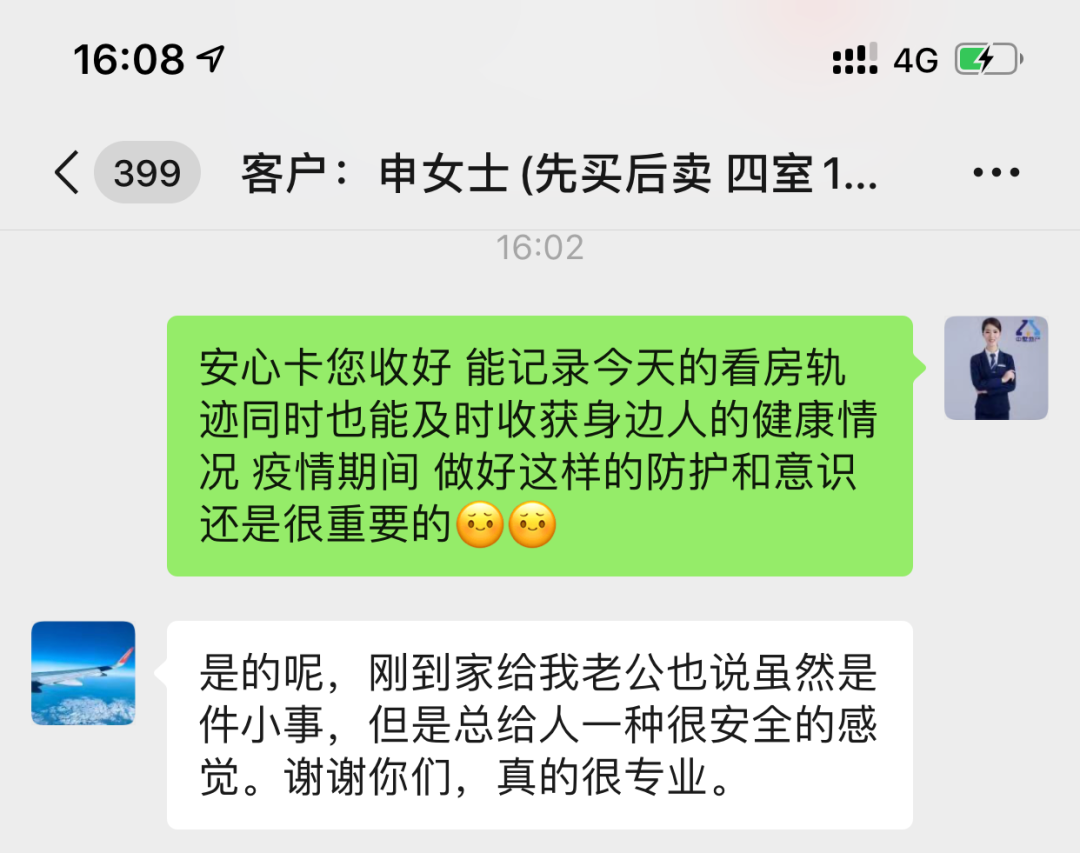View the customer's airplane wing avatar profile
This screenshot has height=853, width=1080.
click(x=83, y=673)
